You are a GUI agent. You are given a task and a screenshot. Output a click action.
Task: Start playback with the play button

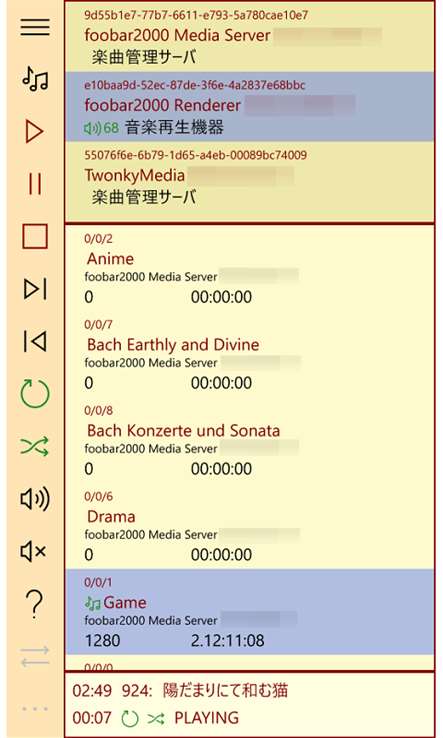[34, 131]
